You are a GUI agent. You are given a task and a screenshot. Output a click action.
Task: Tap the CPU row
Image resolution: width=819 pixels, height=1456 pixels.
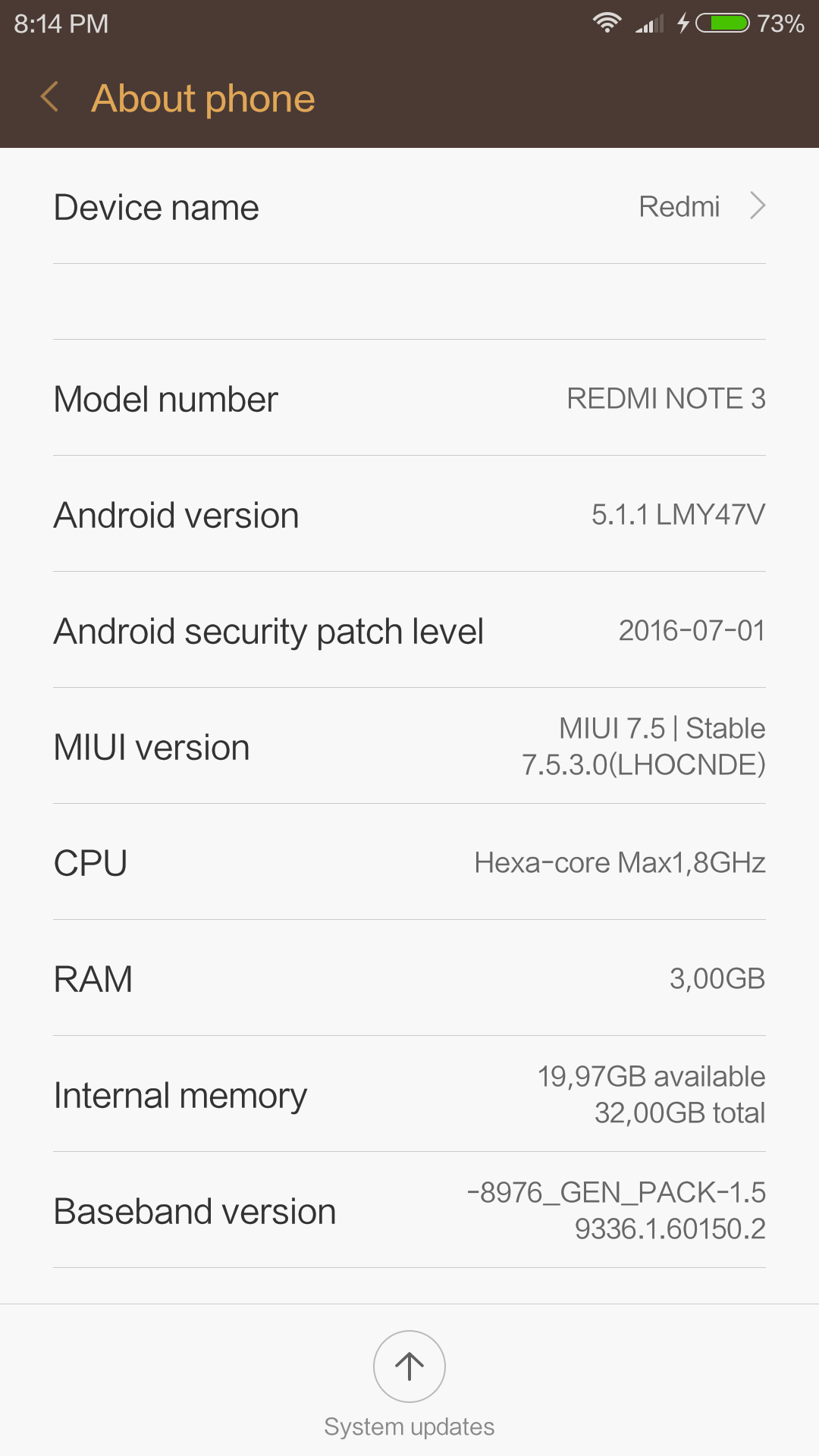(409, 863)
